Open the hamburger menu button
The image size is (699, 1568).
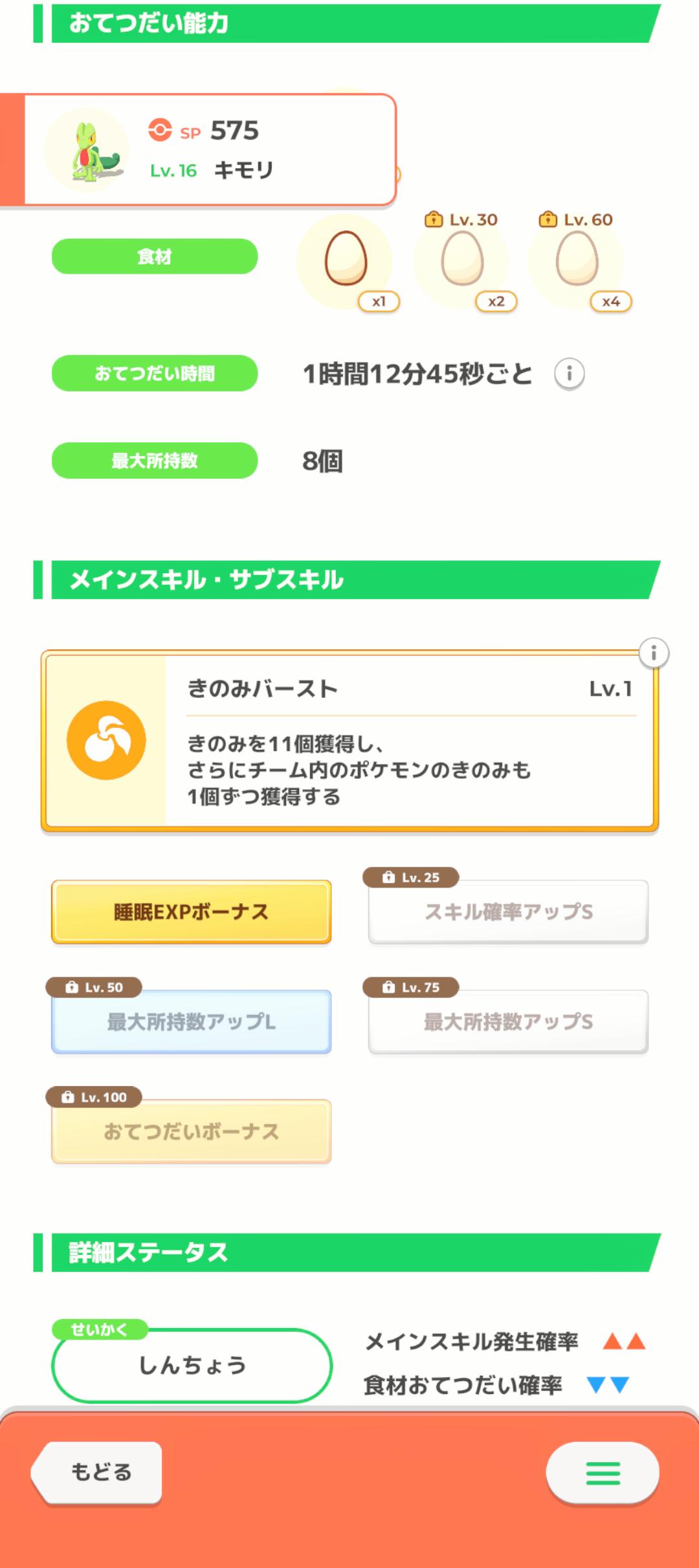click(x=603, y=1472)
